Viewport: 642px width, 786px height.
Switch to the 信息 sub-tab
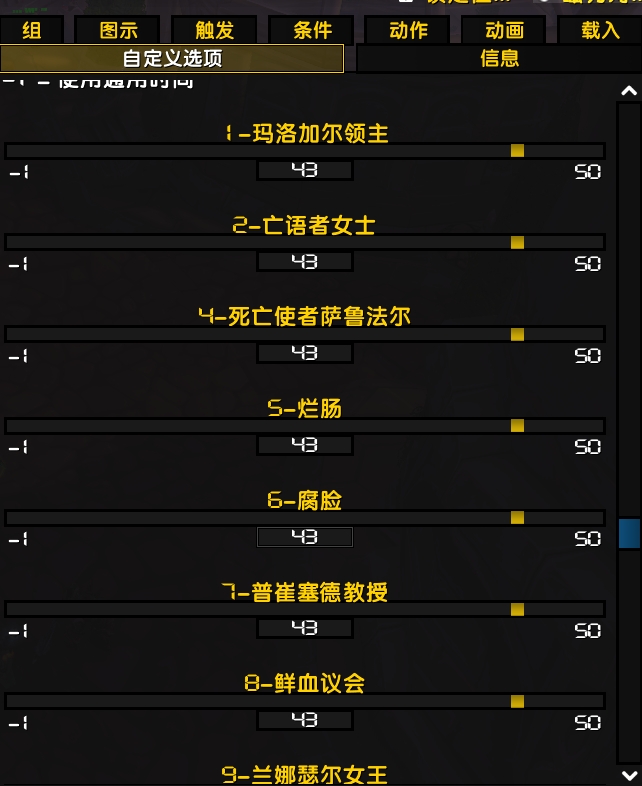[x=499, y=59]
